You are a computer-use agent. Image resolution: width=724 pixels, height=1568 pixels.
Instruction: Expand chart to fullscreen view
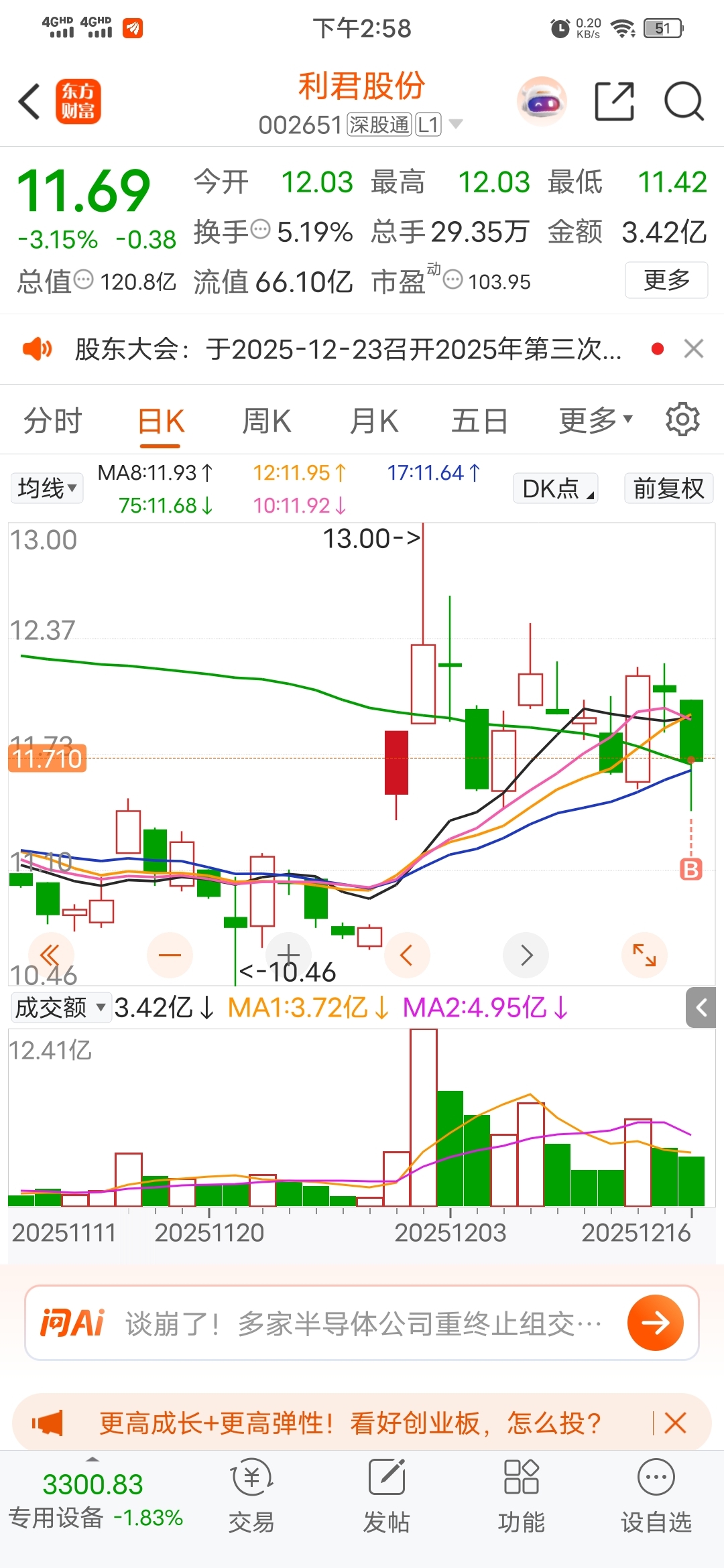coord(644,955)
